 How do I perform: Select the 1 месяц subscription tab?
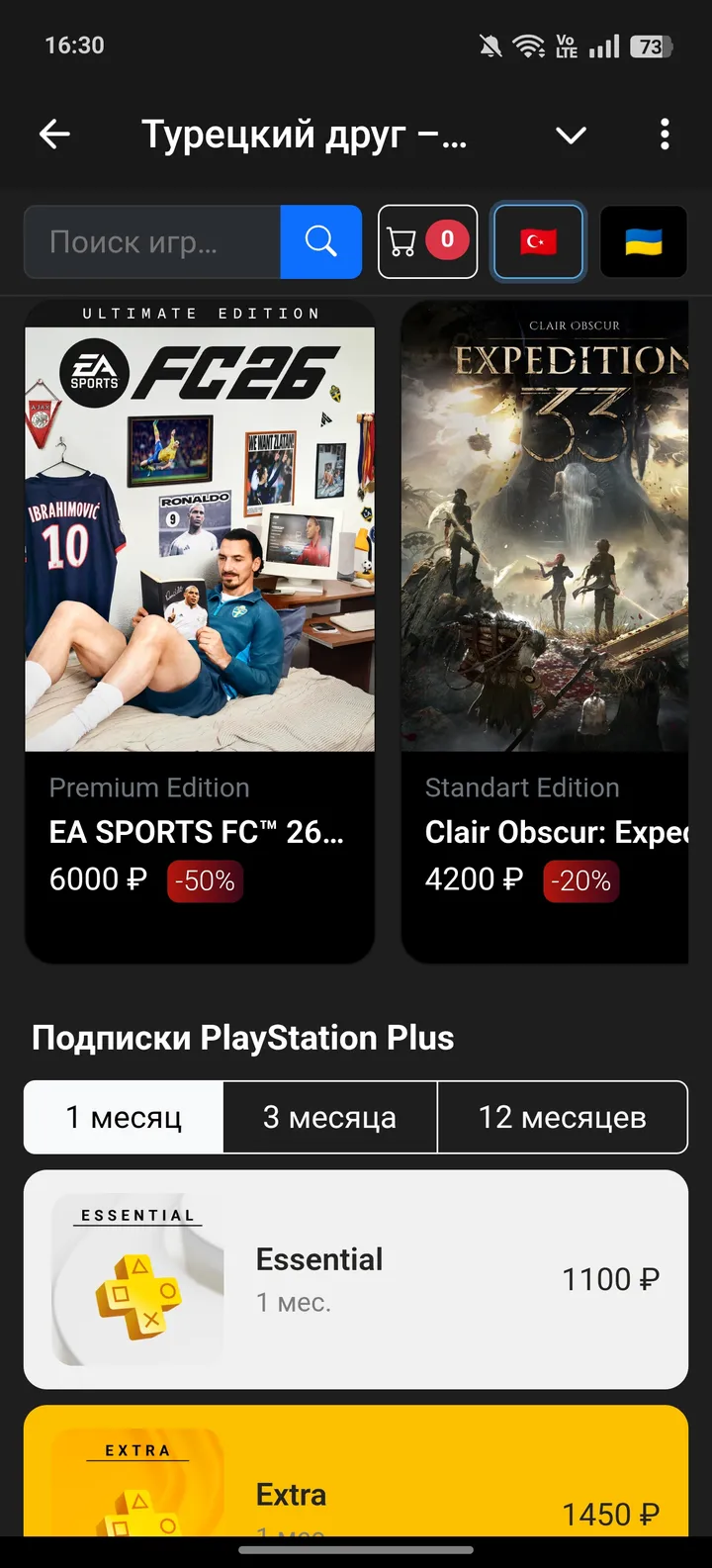[124, 1118]
